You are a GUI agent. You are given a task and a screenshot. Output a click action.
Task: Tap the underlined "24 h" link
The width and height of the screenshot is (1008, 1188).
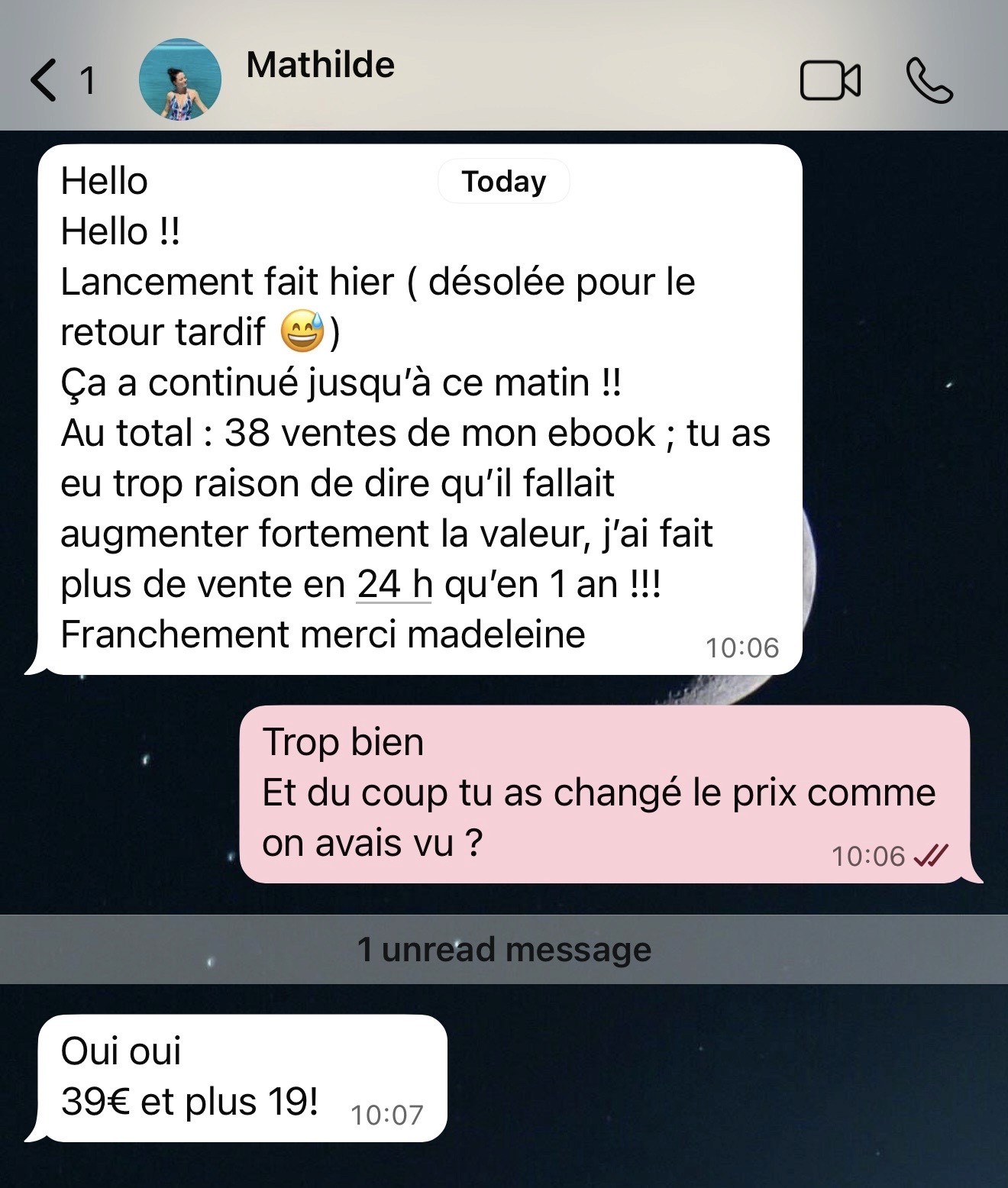394,585
